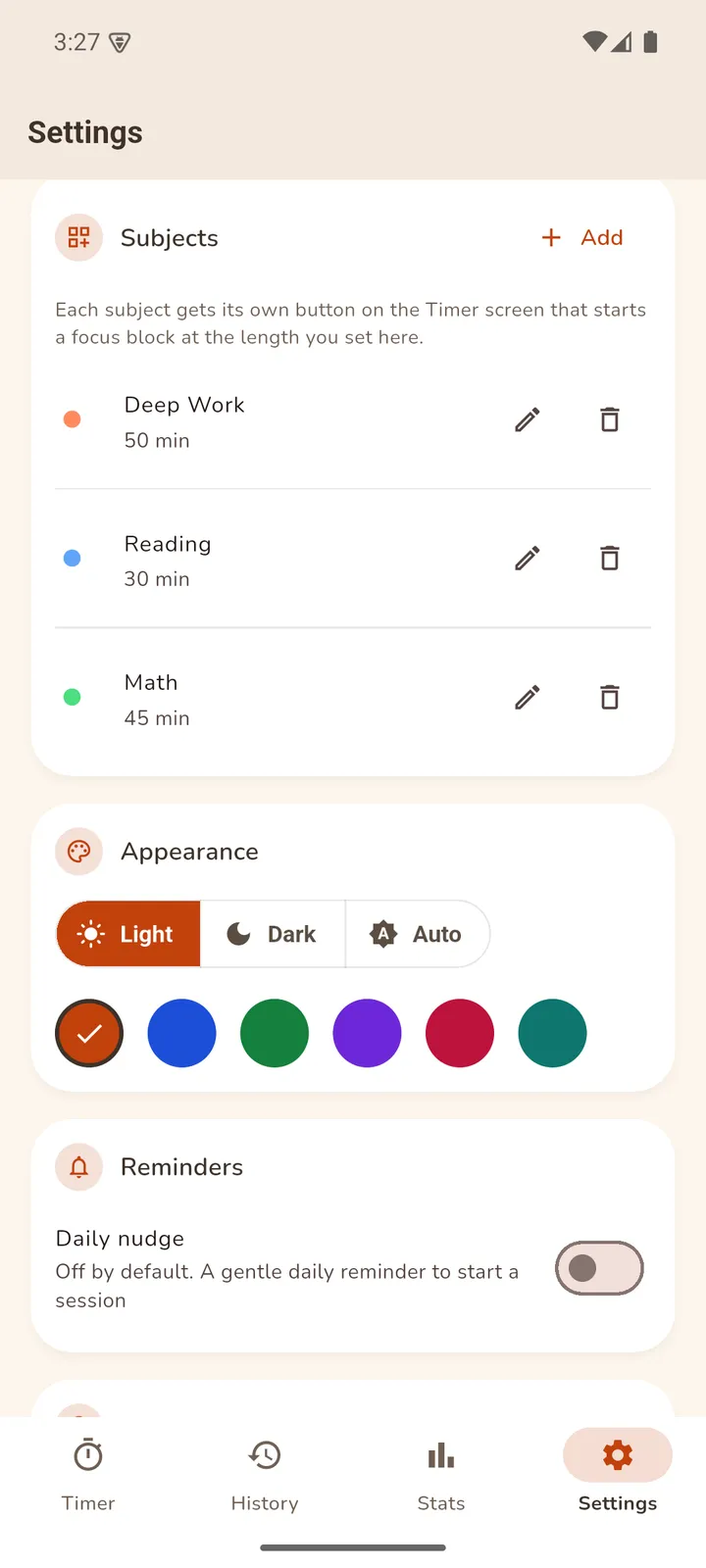The height and width of the screenshot is (1568, 706).
Task: Pick the teal accent color
Action: (x=552, y=1033)
